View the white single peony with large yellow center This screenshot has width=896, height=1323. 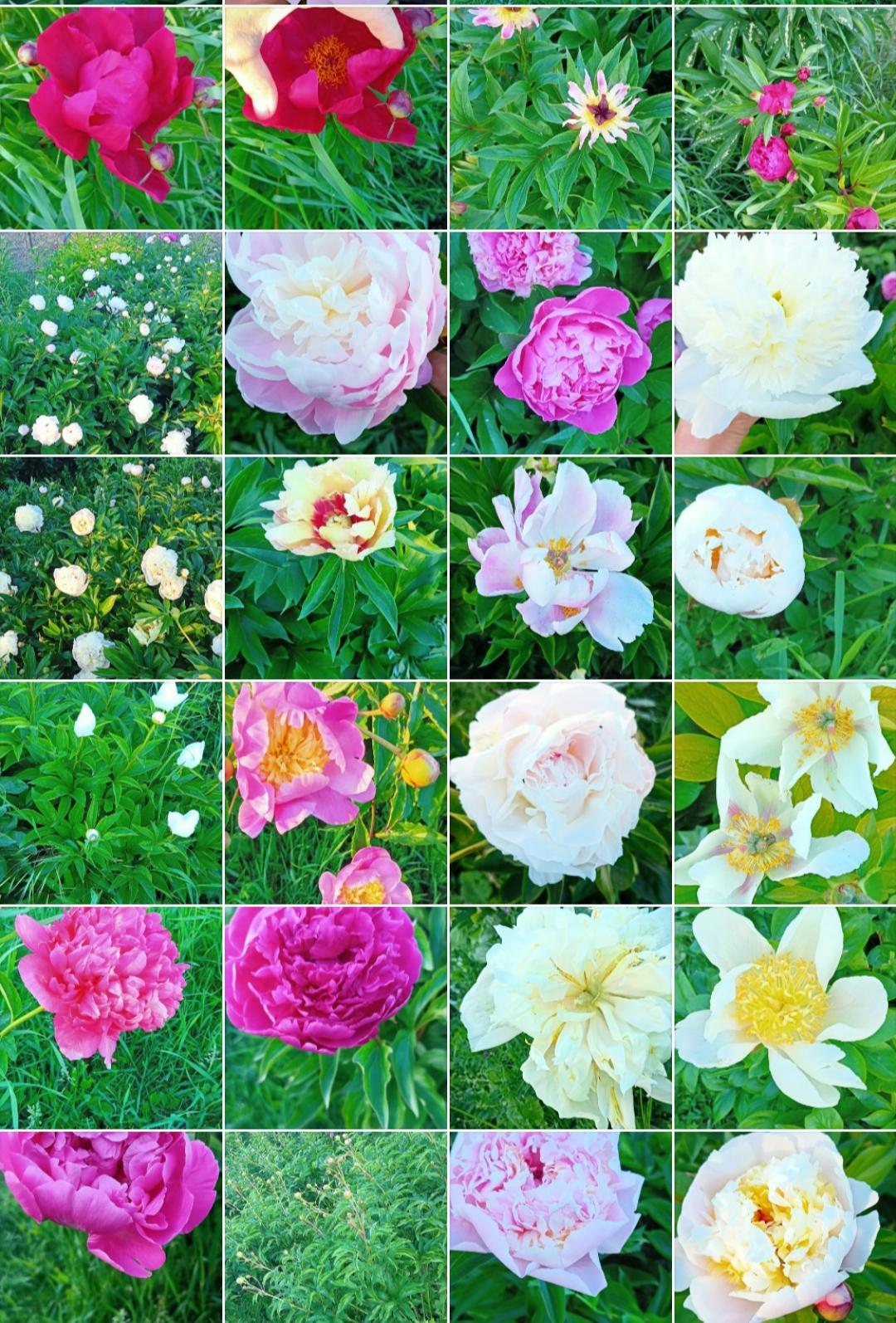(x=785, y=1018)
